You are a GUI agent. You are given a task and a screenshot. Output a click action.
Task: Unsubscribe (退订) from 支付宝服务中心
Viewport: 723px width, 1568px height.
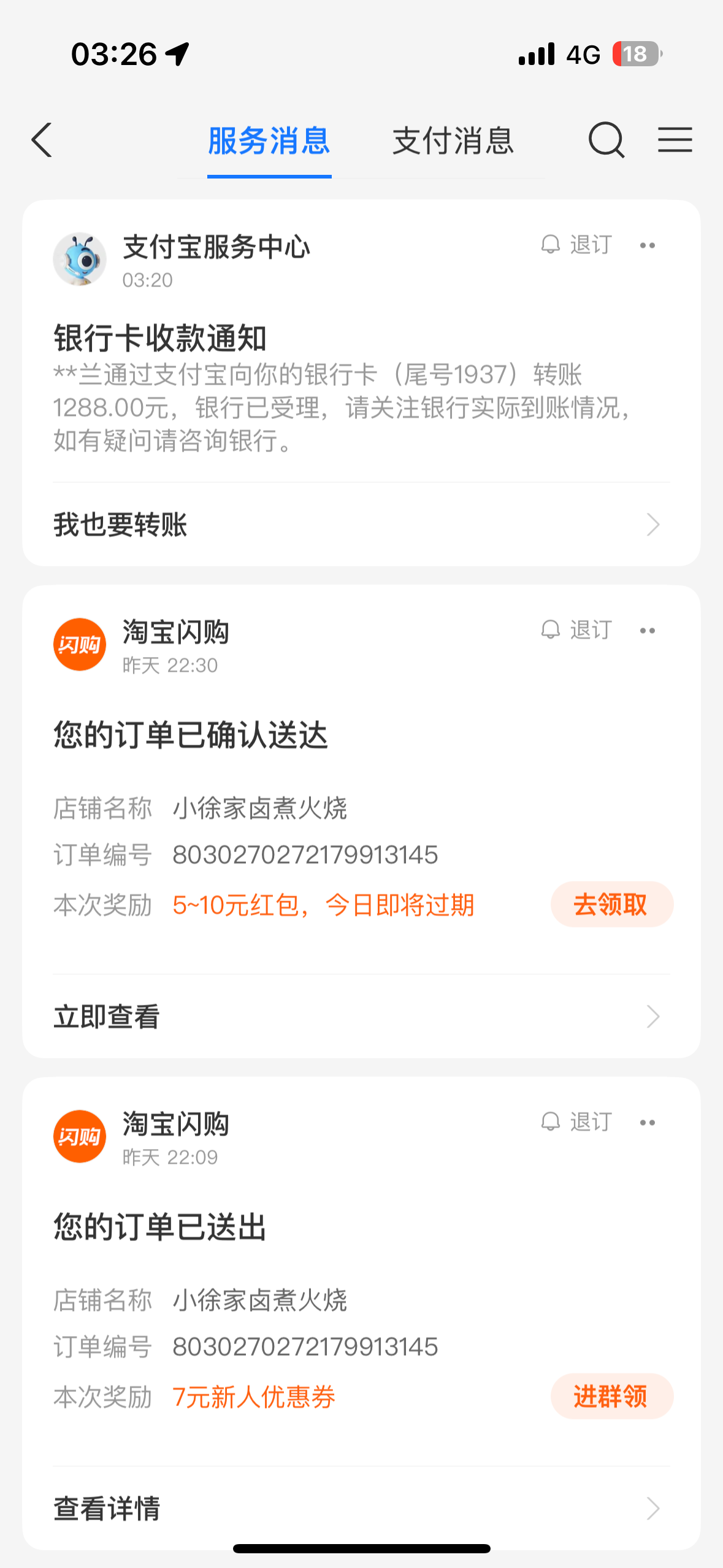(x=577, y=245)
